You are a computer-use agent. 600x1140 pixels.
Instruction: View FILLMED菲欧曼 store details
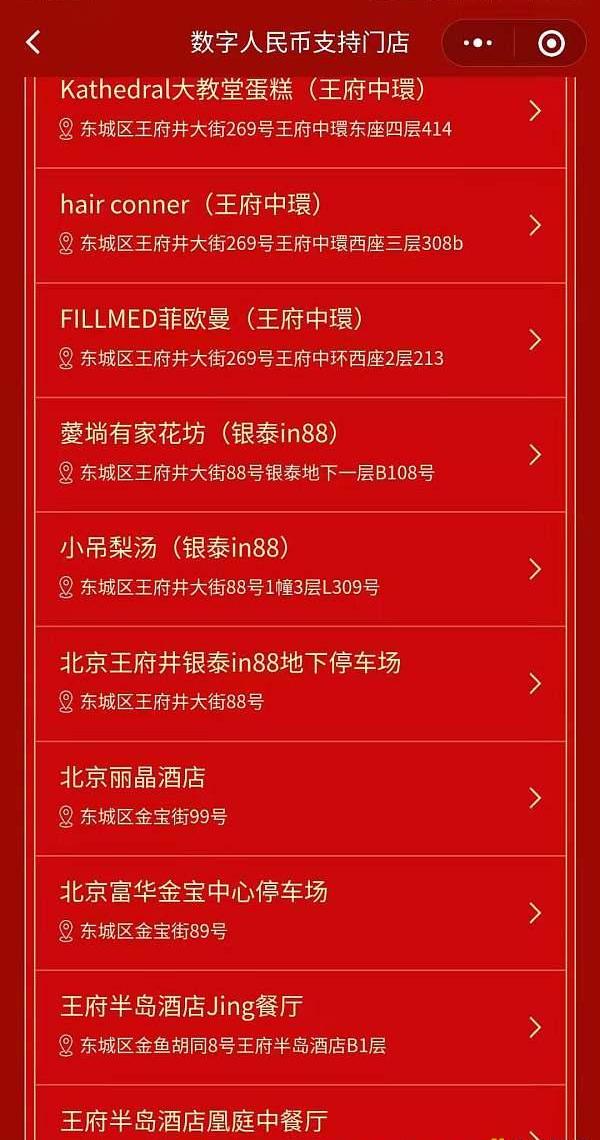[x=300, y=339]
